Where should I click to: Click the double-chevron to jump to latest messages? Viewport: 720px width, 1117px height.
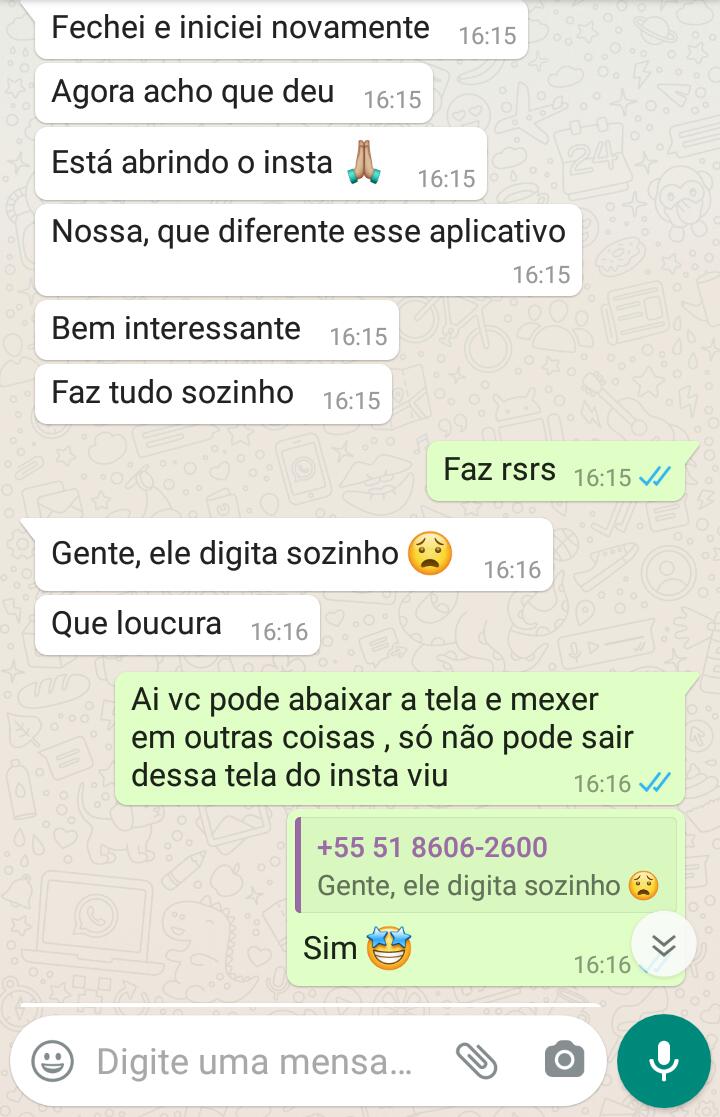tap(662, 944)
